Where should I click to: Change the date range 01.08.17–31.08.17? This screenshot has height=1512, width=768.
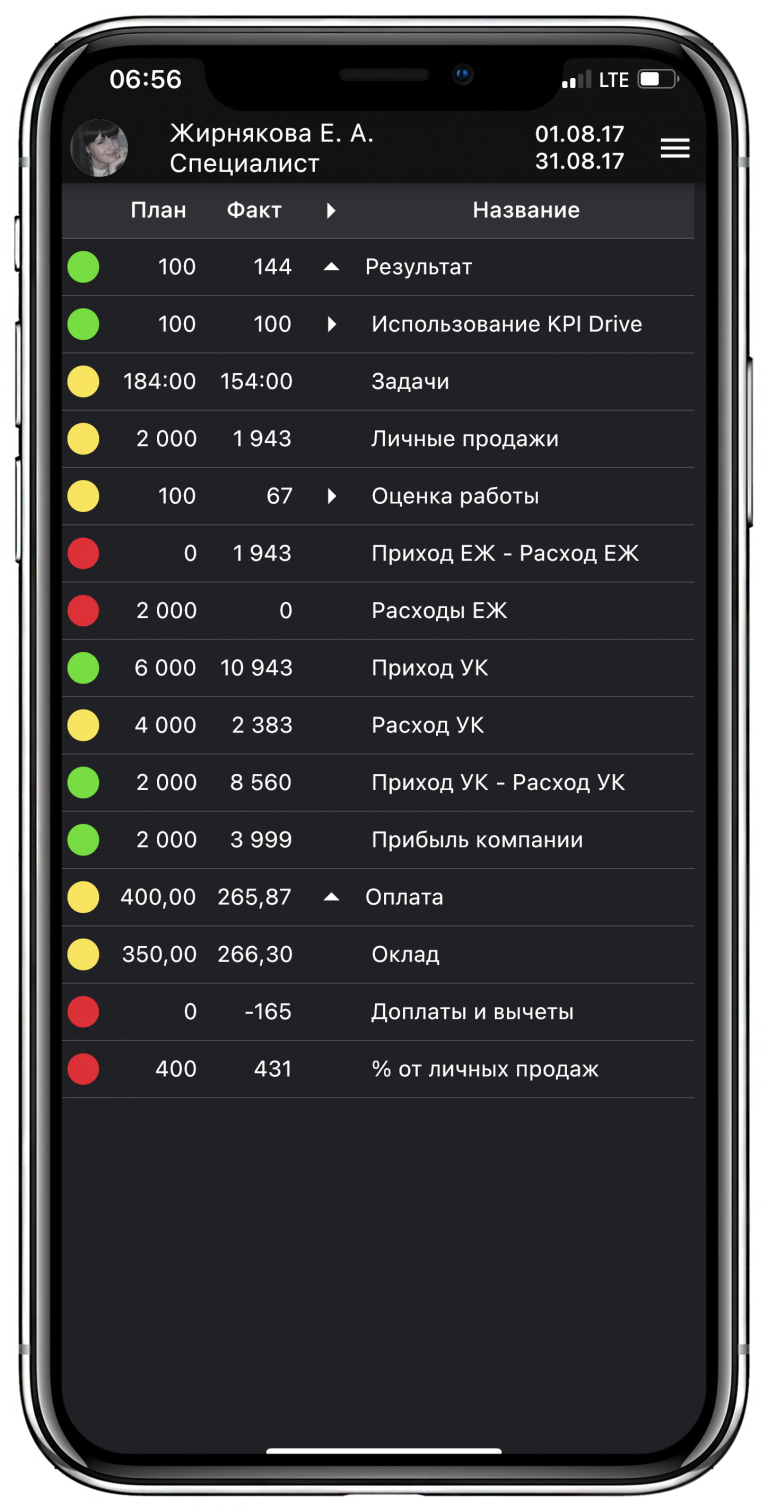click(x=579, y=148)
